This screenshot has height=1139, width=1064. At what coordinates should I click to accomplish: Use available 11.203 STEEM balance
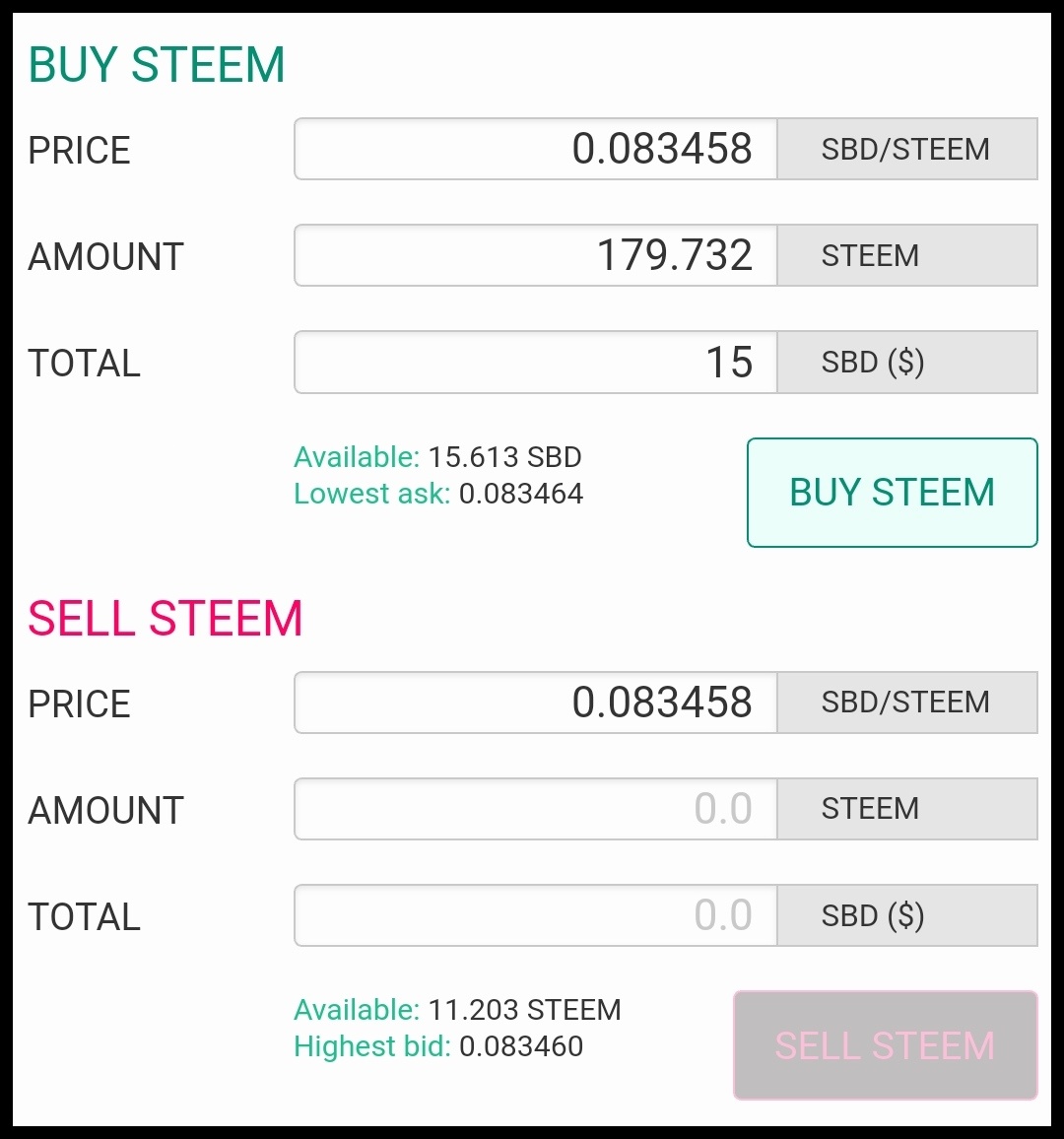click(524, 1010)
